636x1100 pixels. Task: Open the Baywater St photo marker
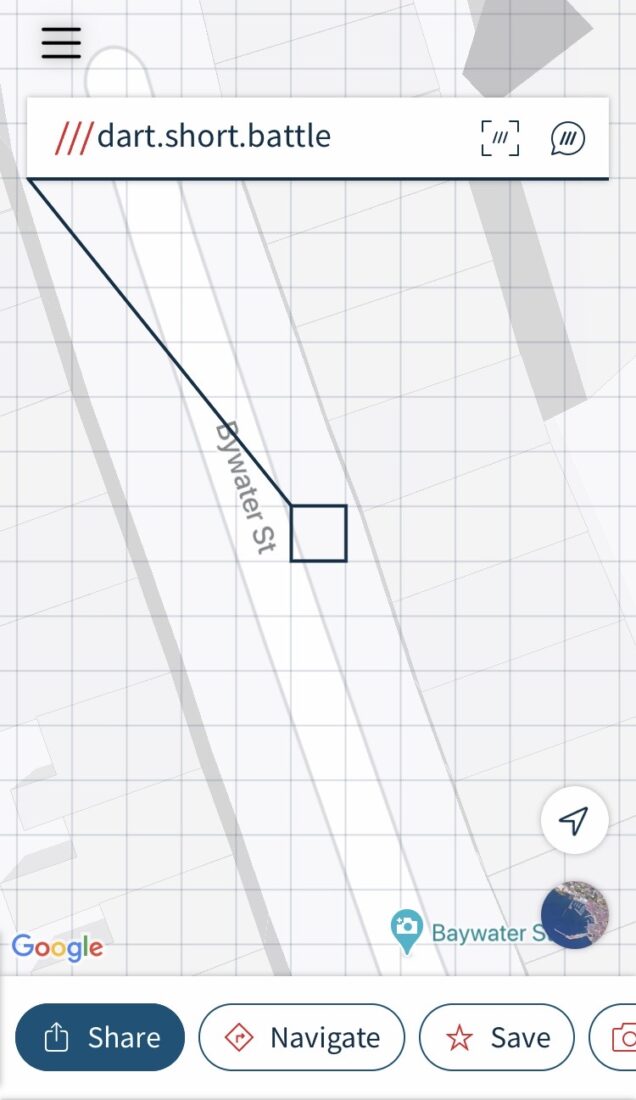click(x=407, y=930)
